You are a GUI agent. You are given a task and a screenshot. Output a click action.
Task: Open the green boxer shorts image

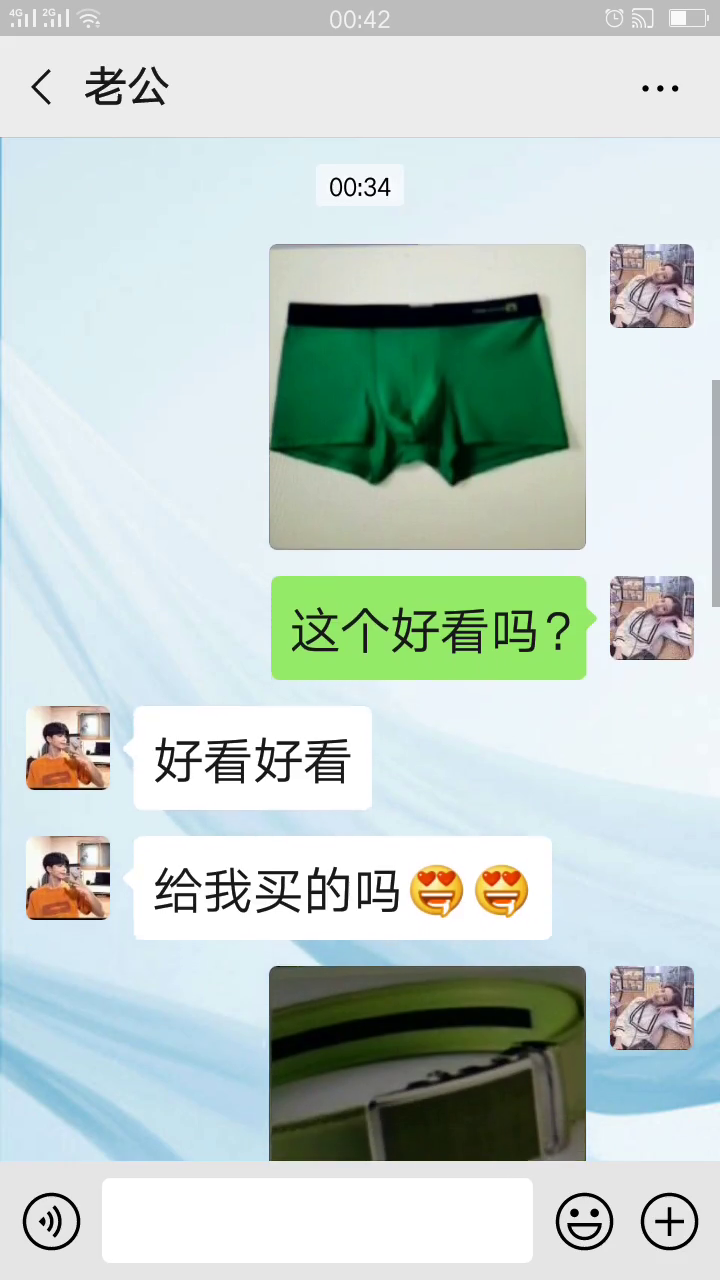click(x=427, y=397)
